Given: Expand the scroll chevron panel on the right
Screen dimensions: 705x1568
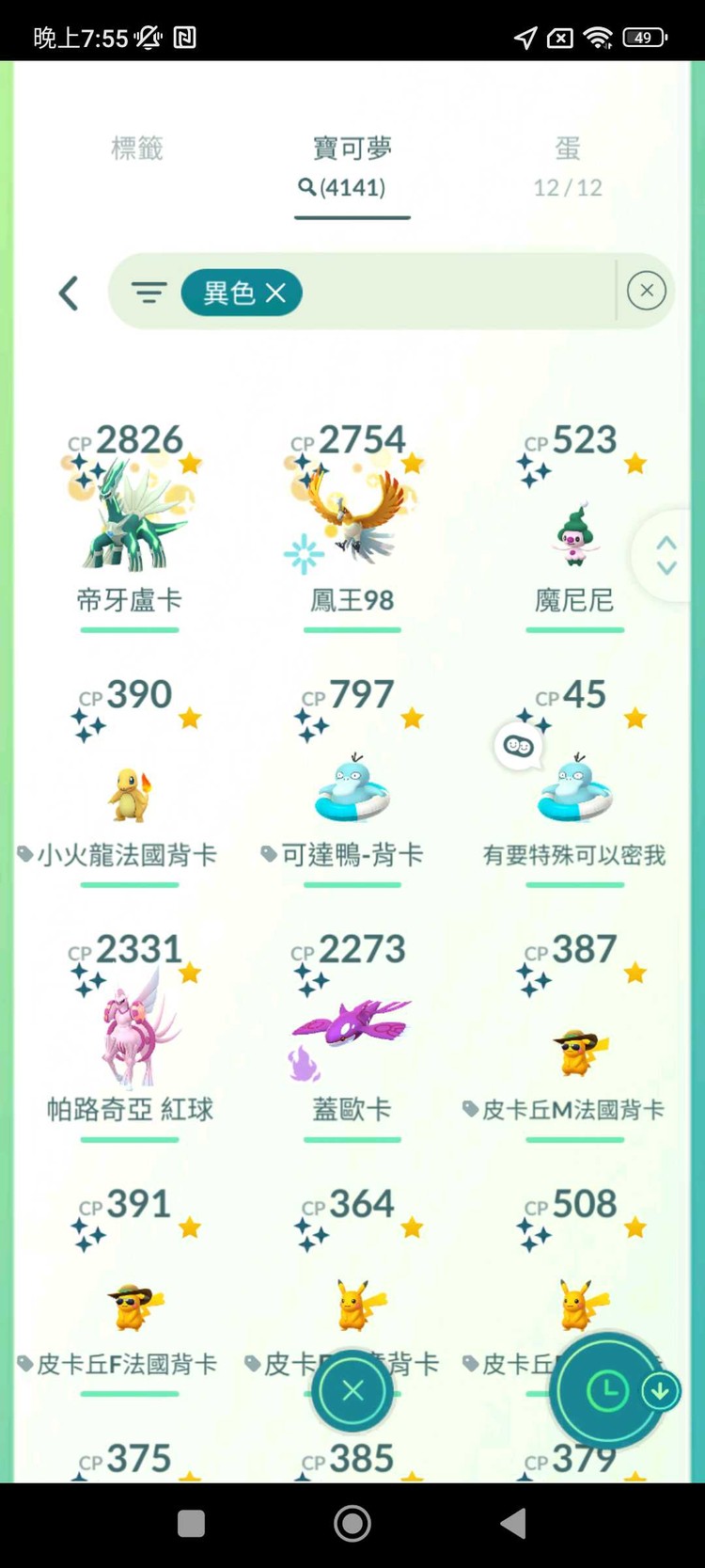Looking at the screenshot, I should pyautogui.click(x=666, y=555).
